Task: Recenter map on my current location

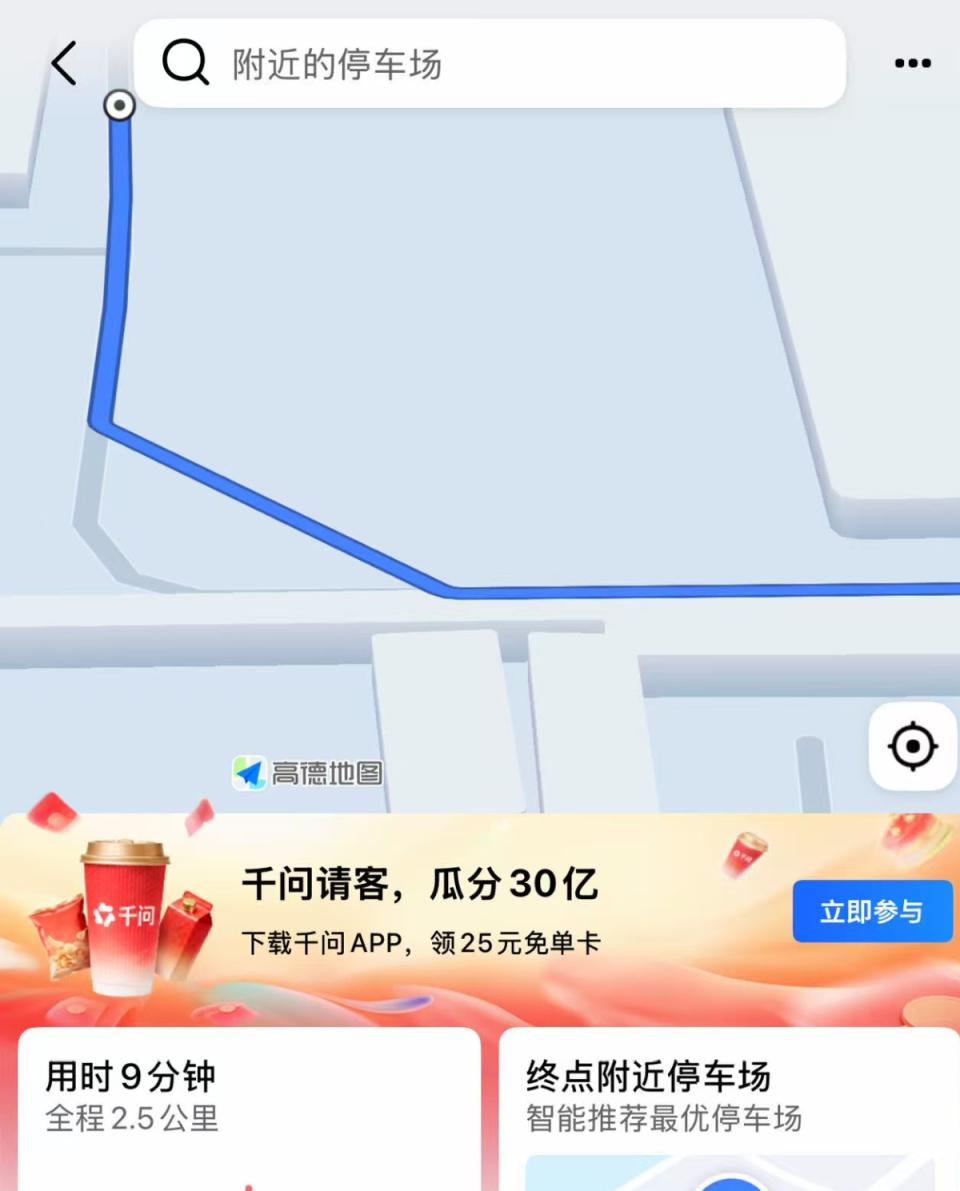Action: [912, 747]
